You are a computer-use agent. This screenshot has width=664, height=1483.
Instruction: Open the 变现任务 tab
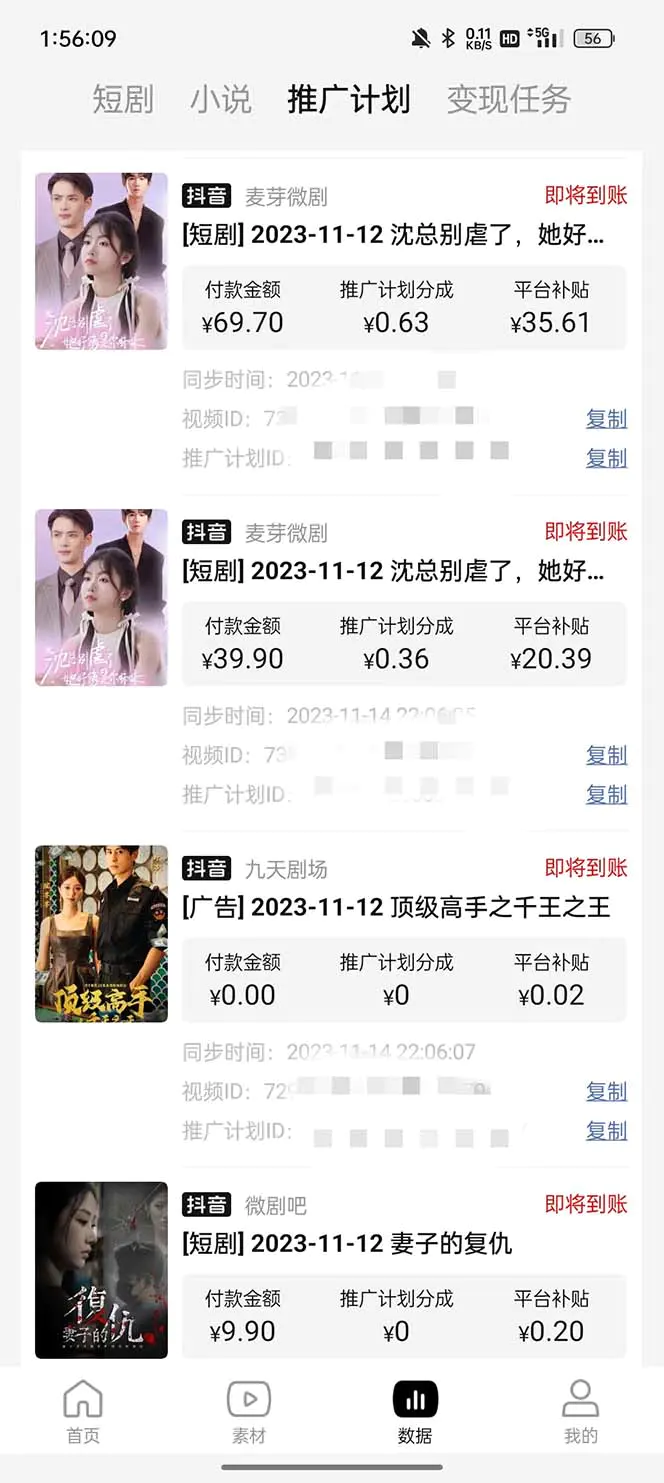(x=508, y=99)
